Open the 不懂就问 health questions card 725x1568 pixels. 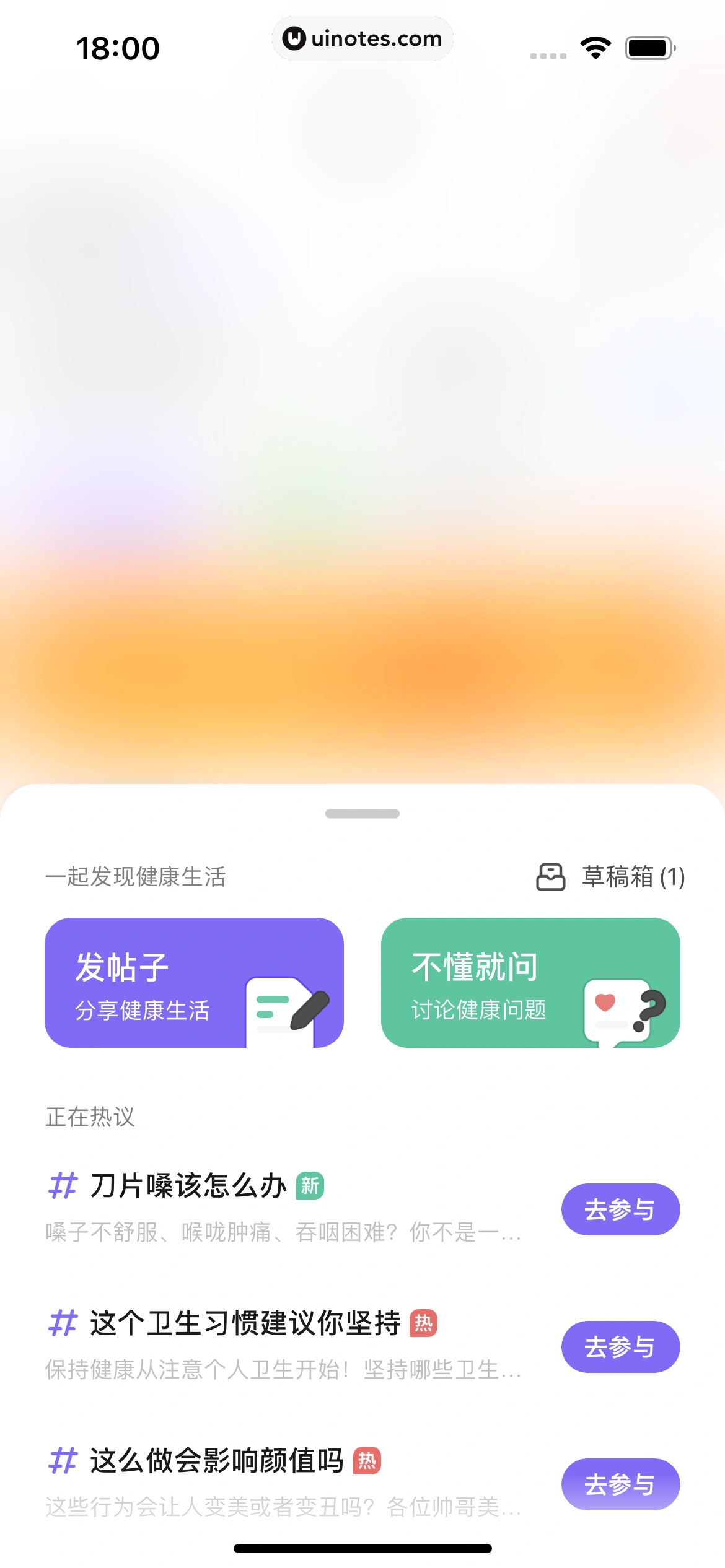coord(530,983)
